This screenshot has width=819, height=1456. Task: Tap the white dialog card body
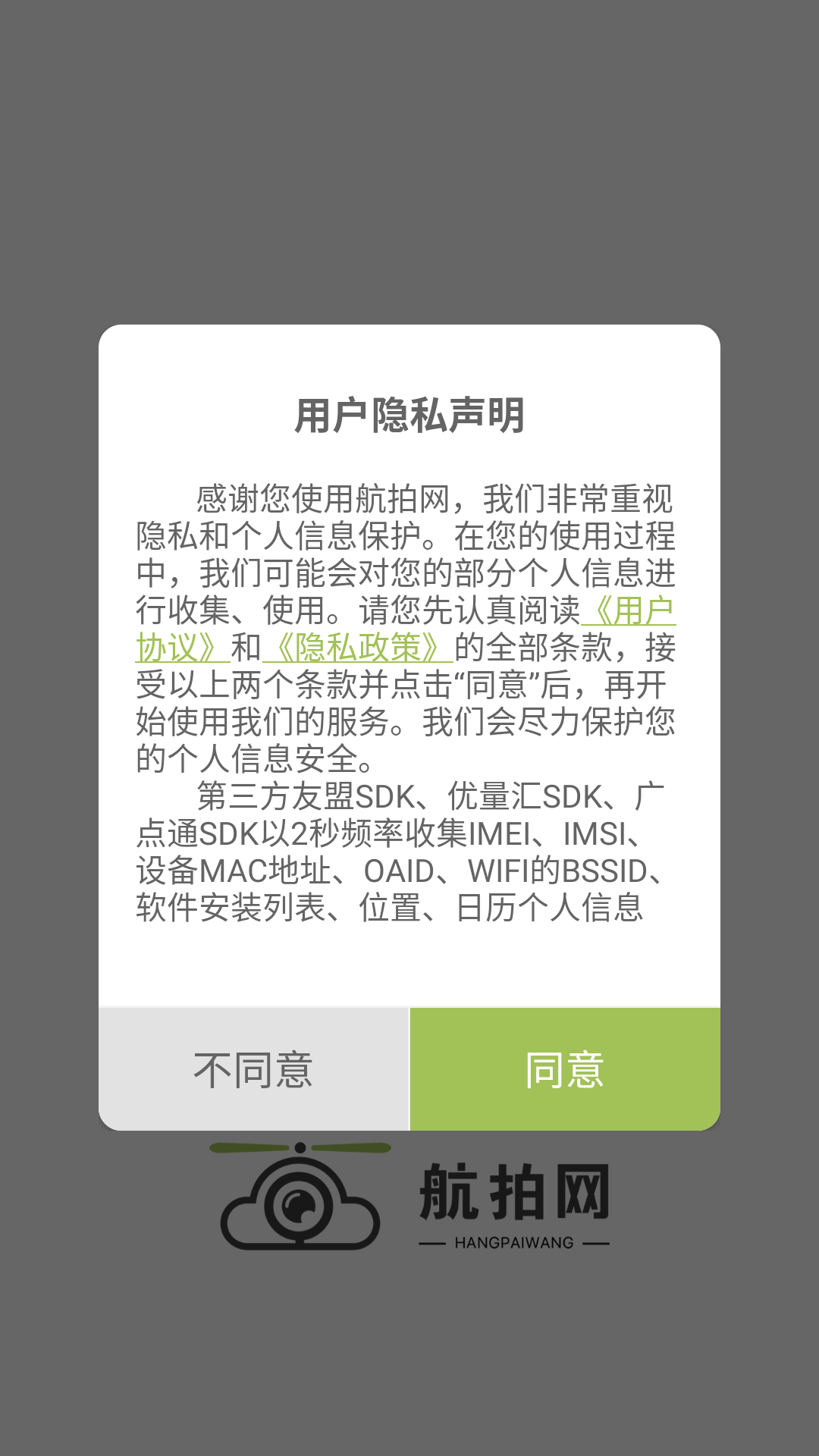click(x=409, y=963)
